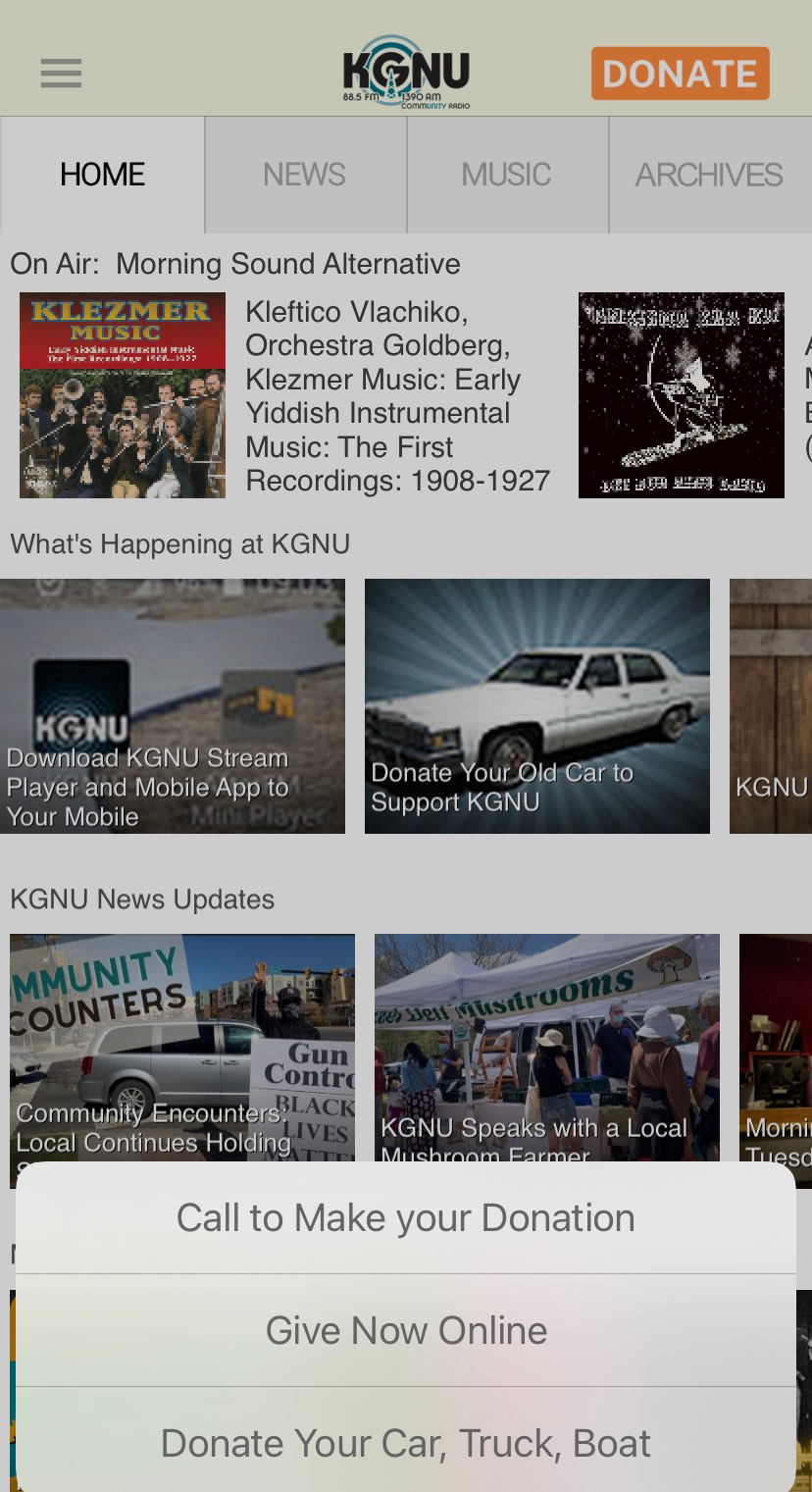Open Download KGNU Stream Player card
The height and width of the screenshot is (1492, 812).
pyautogui.click(x=173, y=706)
